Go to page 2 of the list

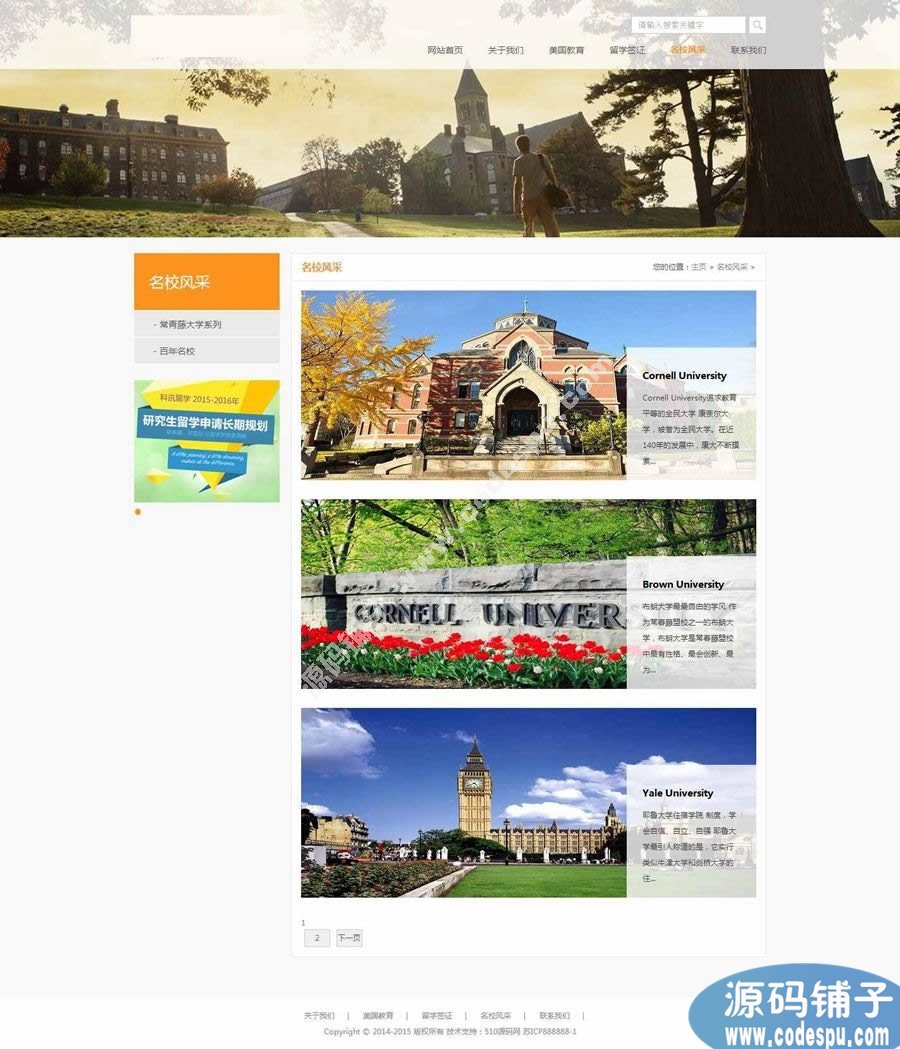click(x=317, y=938)
